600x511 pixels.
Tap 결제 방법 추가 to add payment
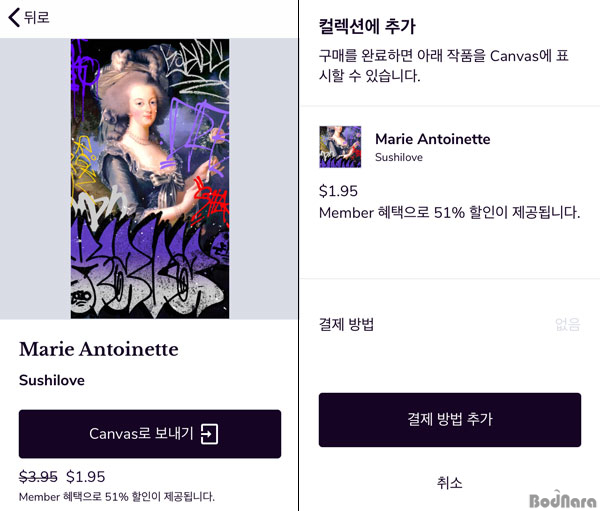coord(450,419)
